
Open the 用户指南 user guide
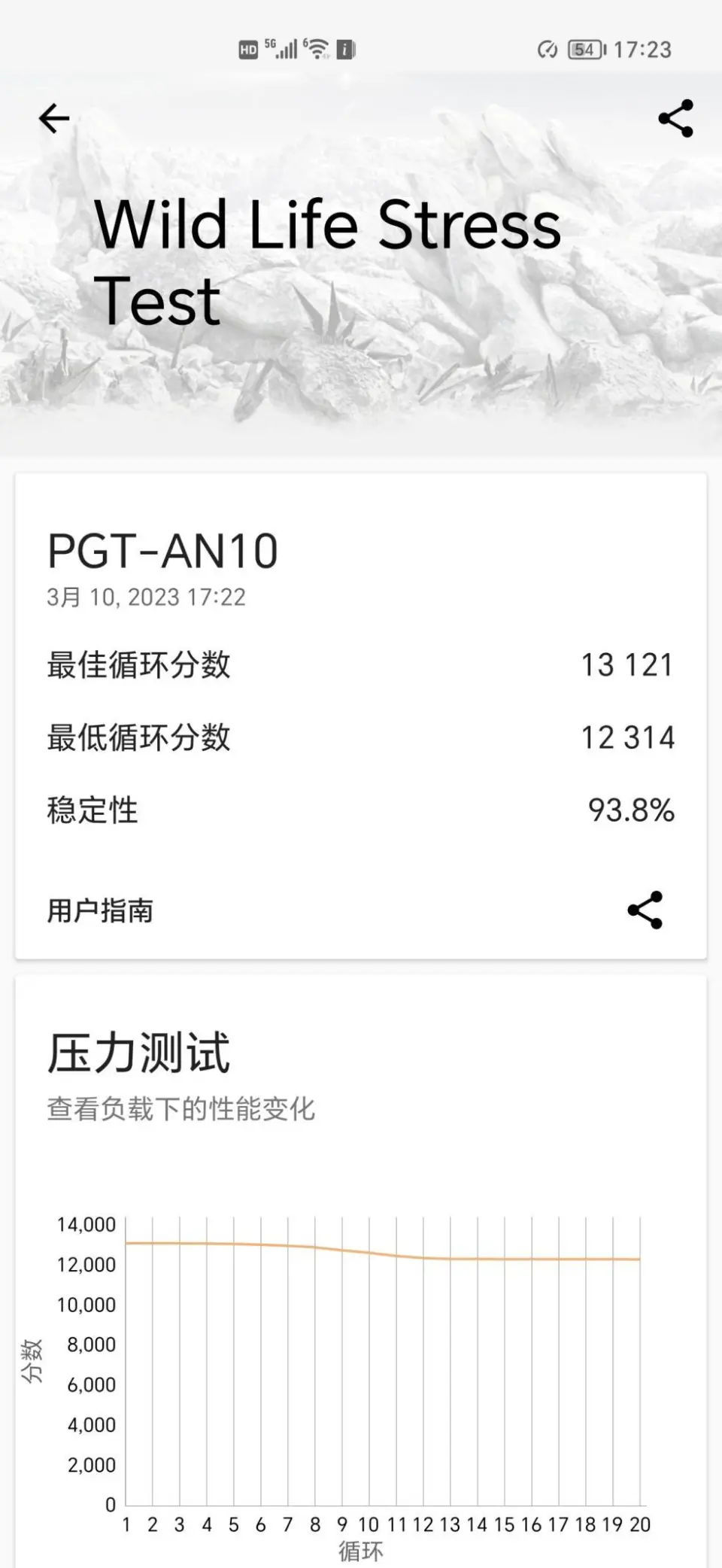(x=100, y=910)
